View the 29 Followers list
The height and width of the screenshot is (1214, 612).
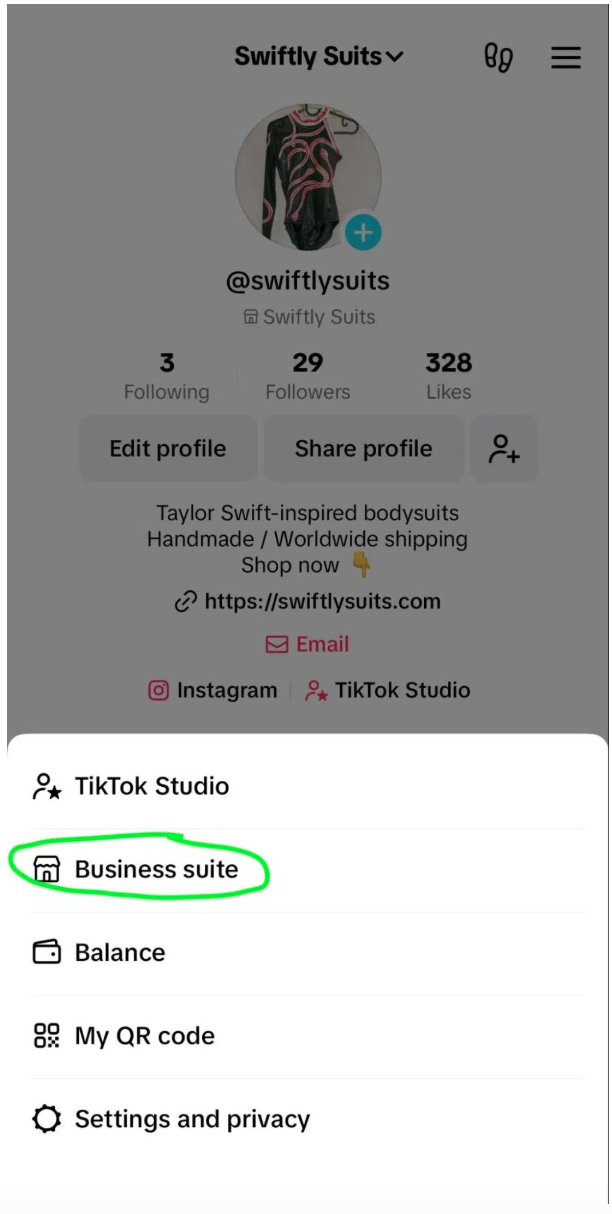click(x=307, y=376)
